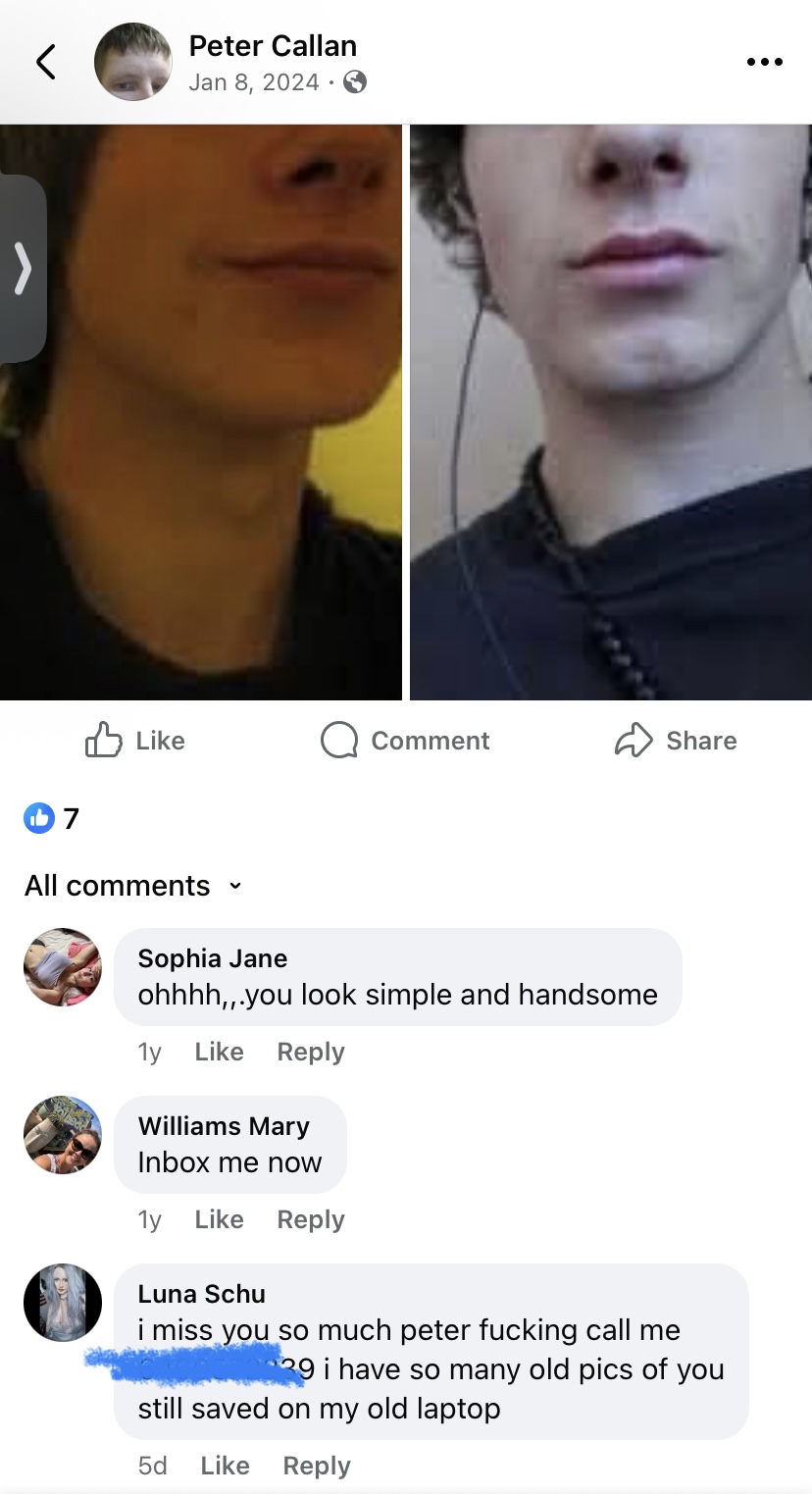Open Peter Callan's profile picture
Image resolution: width=812 pixels, height=1494 pixels.
(132, 62)
